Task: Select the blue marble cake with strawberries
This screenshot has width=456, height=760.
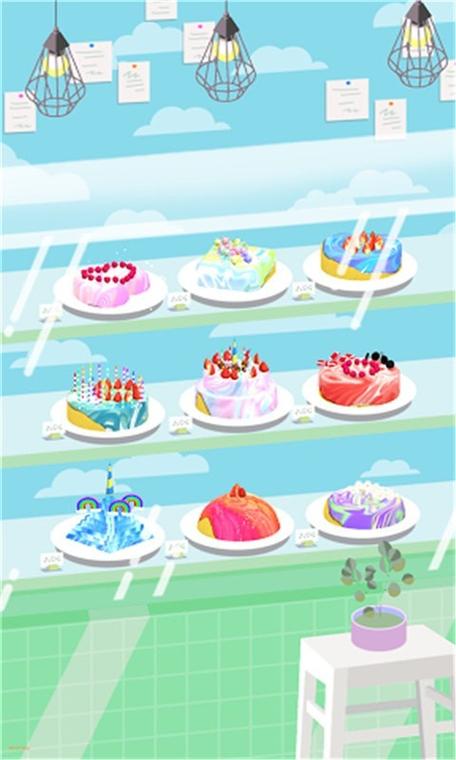Action: pos(361,255)
